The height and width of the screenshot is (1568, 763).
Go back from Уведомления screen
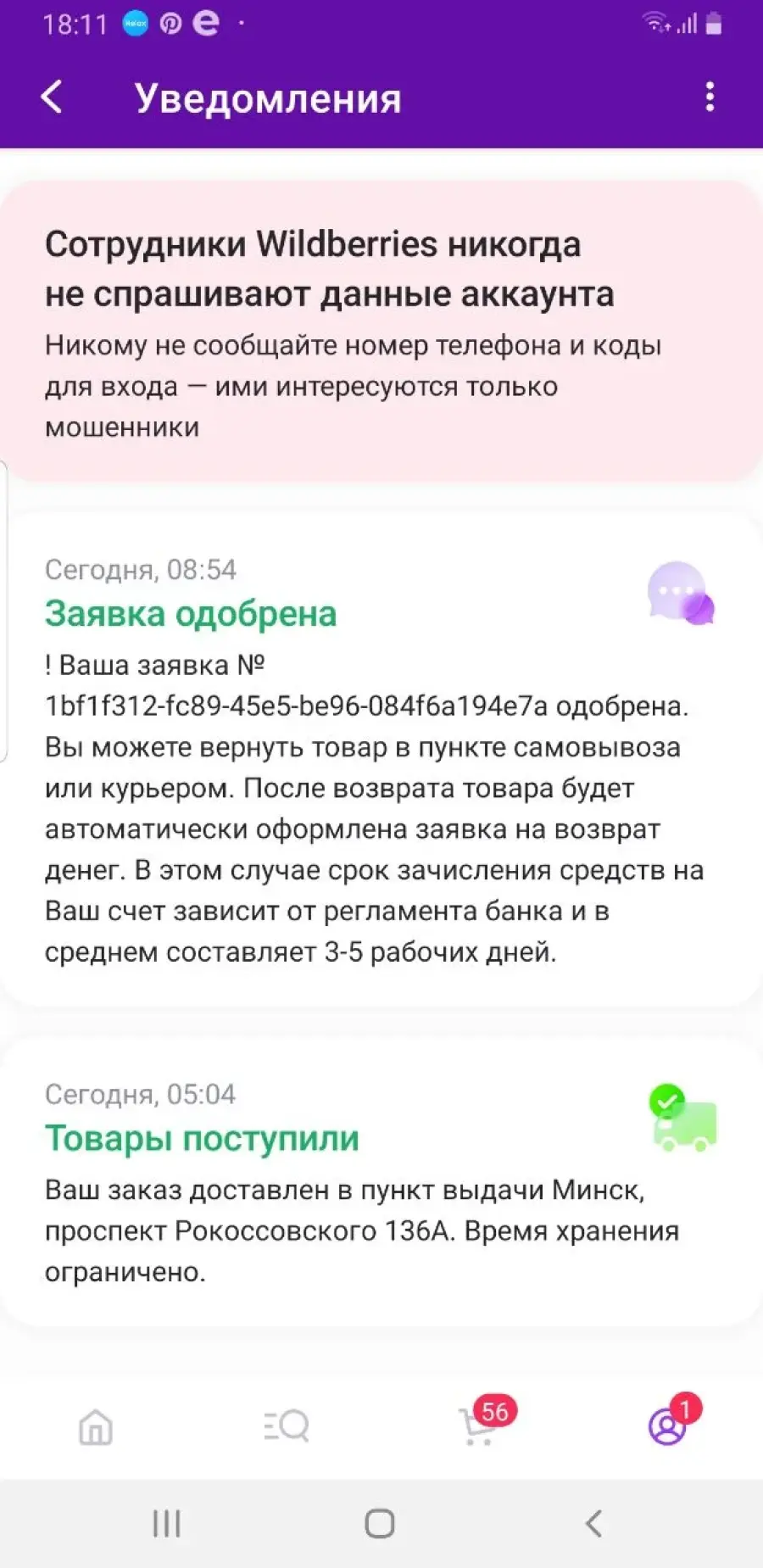coord(52,97)
